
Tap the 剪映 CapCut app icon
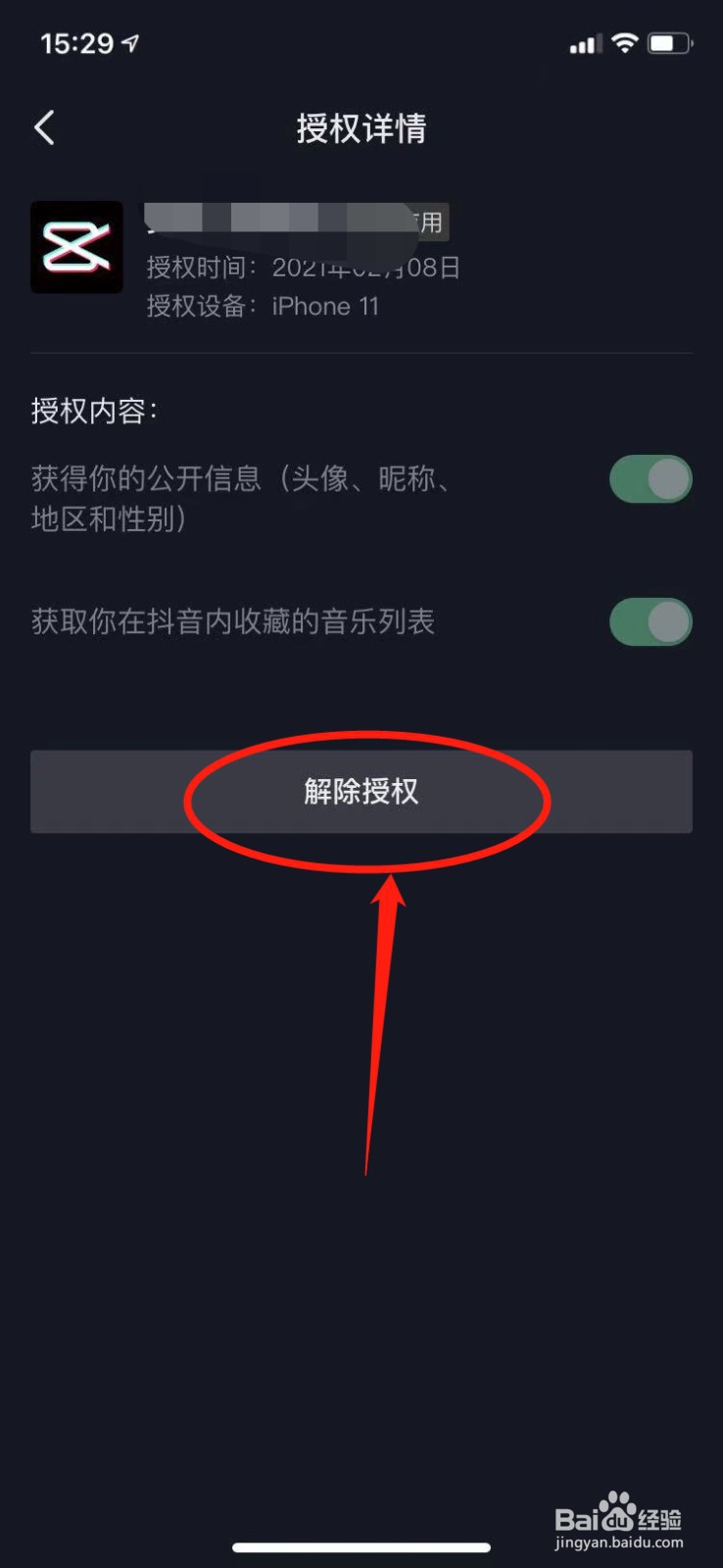pos(76,248)
